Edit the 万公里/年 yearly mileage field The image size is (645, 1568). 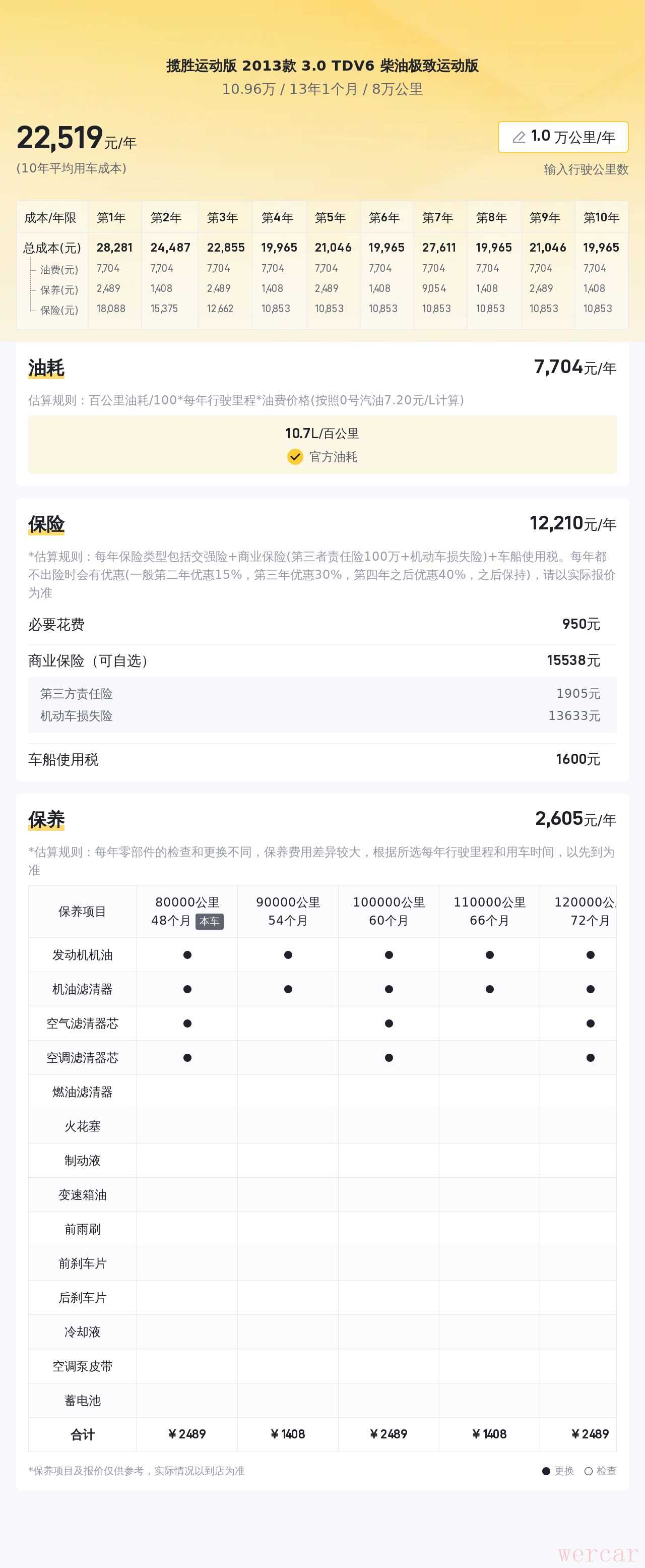point(563,137)
